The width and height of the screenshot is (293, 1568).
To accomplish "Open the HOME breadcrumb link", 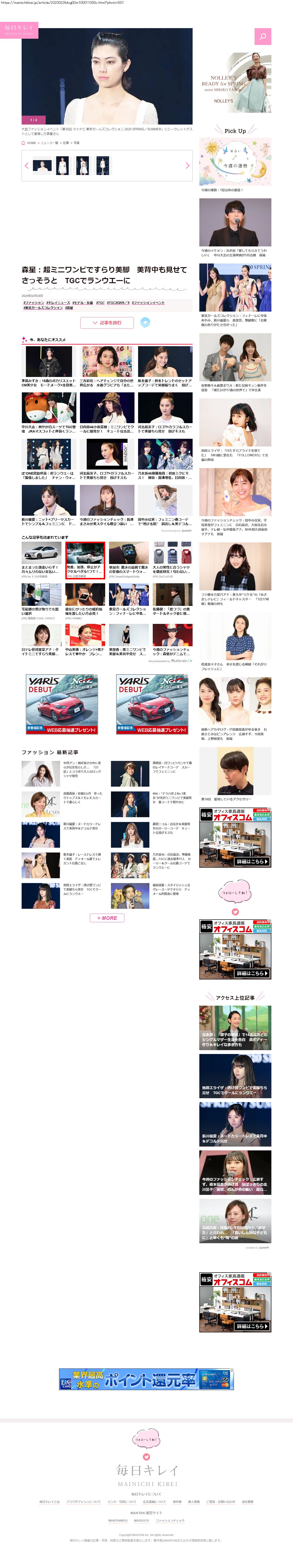I will [x=31, y=143].
